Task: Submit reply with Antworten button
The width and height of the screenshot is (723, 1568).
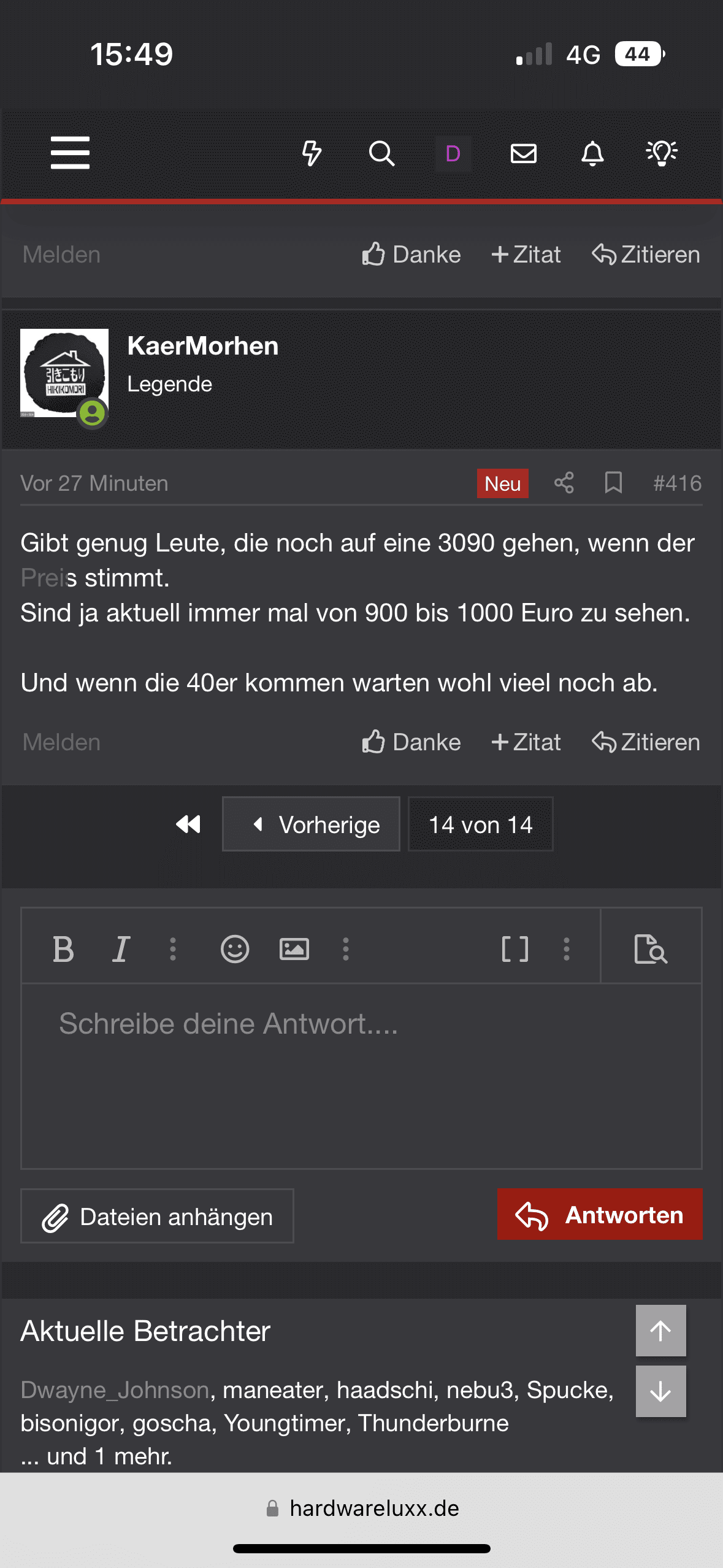Action: click(600, 1215)
